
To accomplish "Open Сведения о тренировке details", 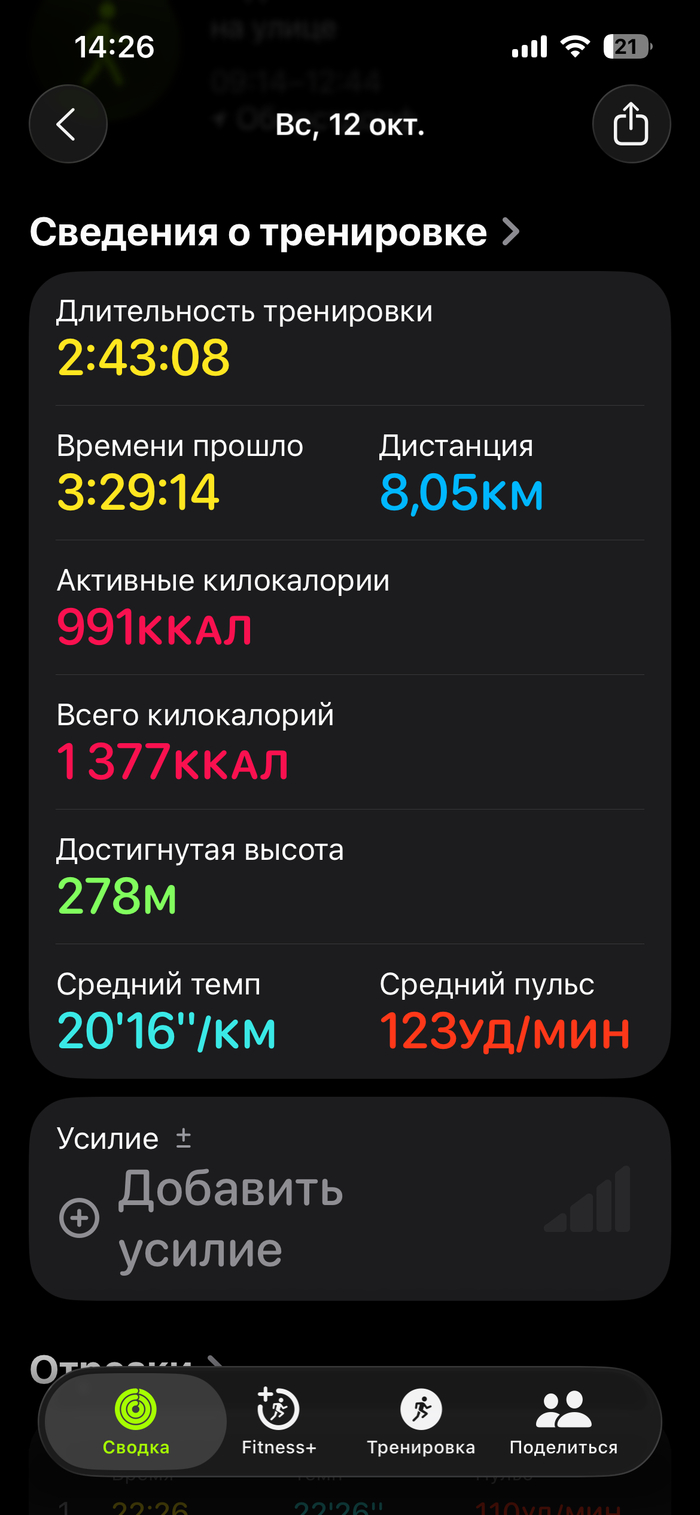I will coord(275,232).
